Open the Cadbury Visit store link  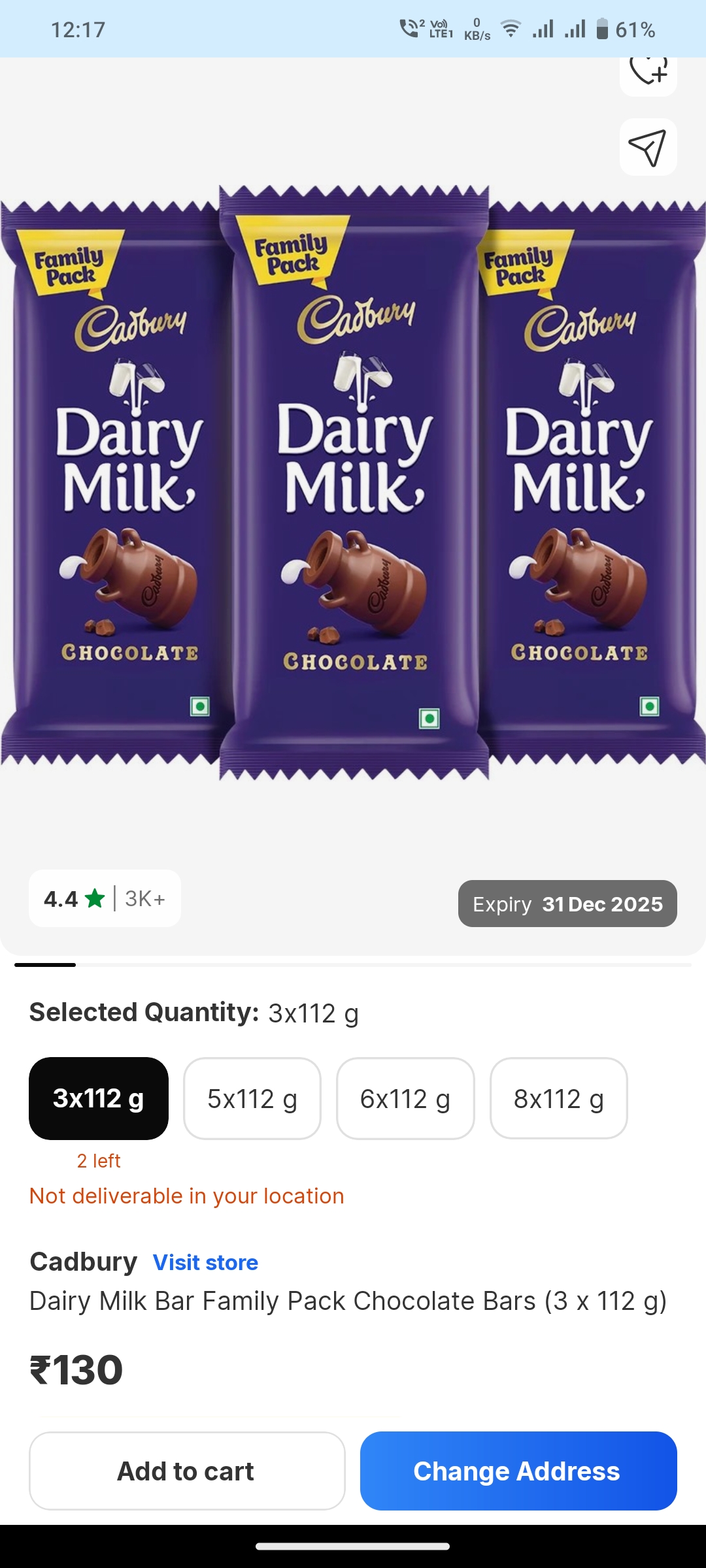coord(205,1262)
